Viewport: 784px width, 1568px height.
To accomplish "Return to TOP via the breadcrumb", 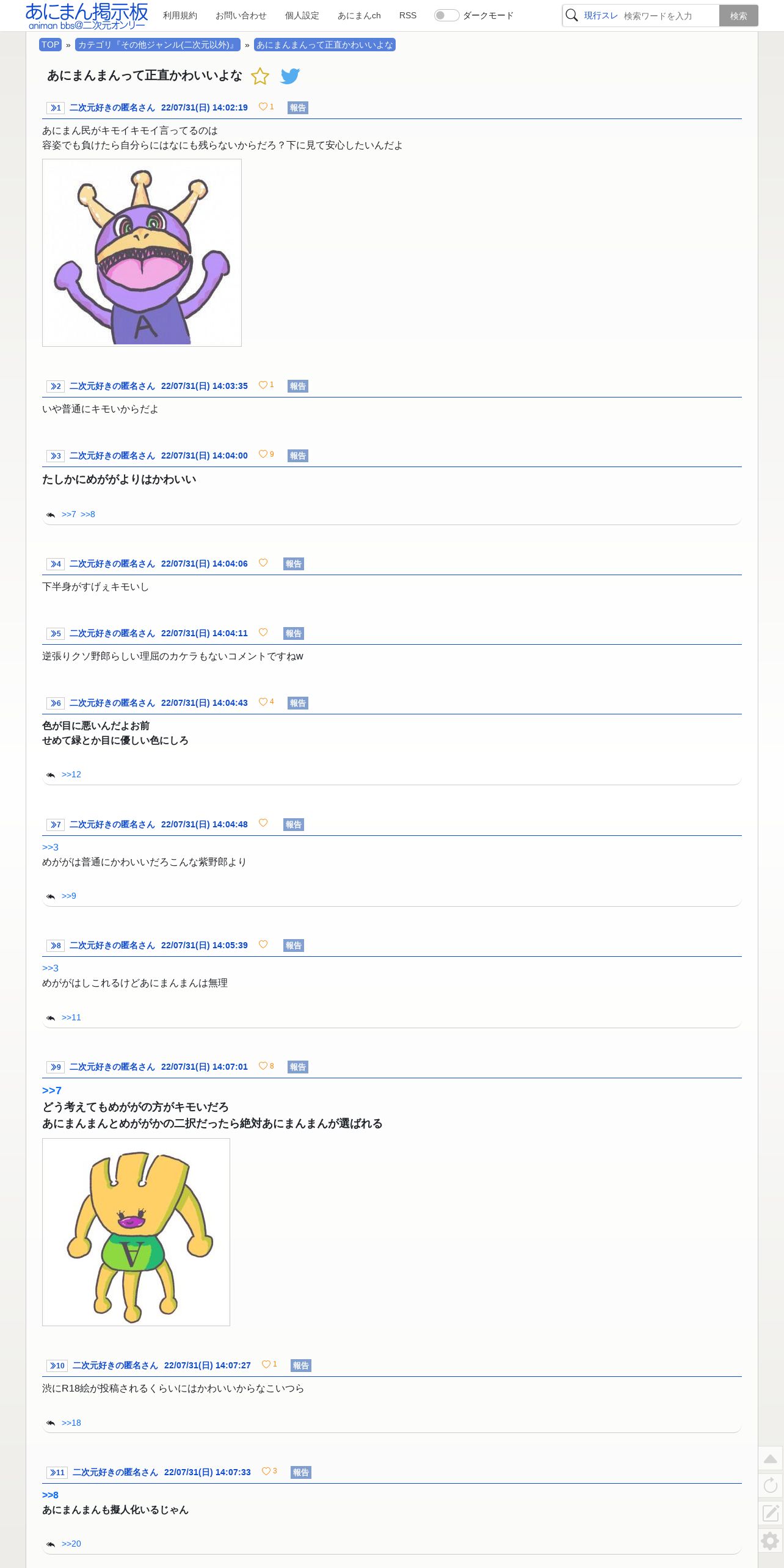I will pyautogui.click(x=50, y=45).
